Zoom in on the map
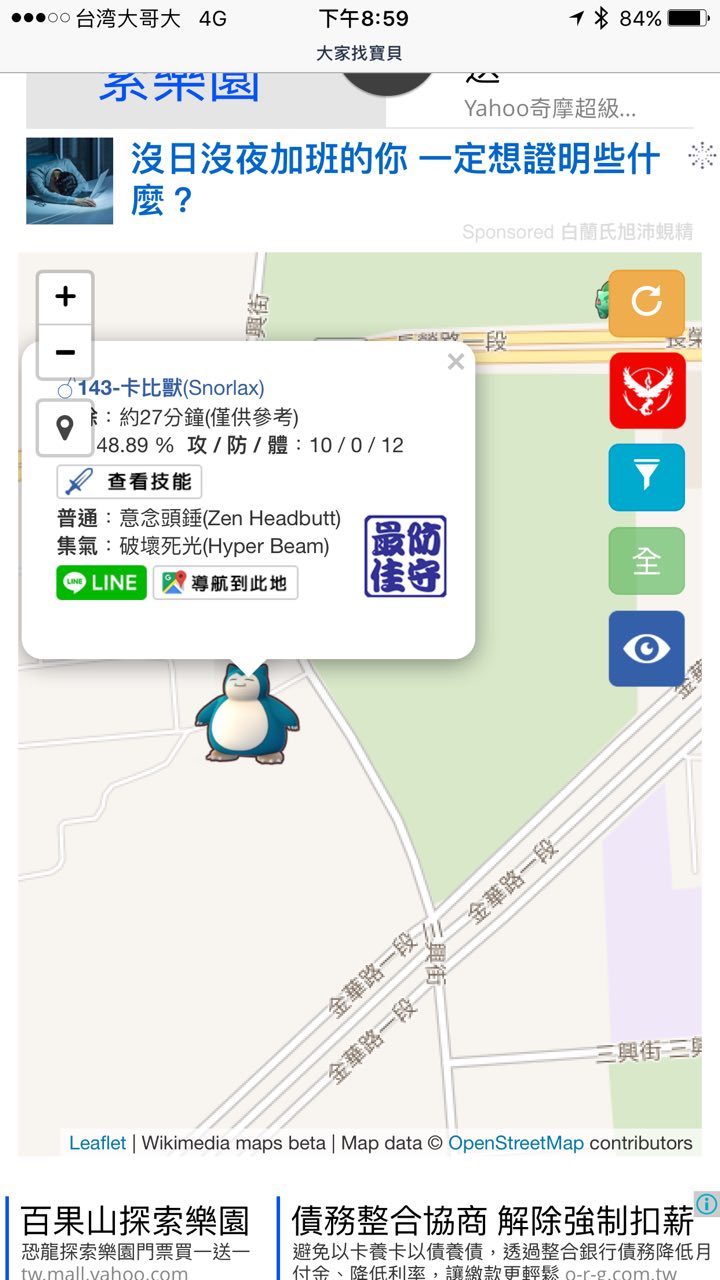Viewport: 720px width, 1280px height. (65, 297)
